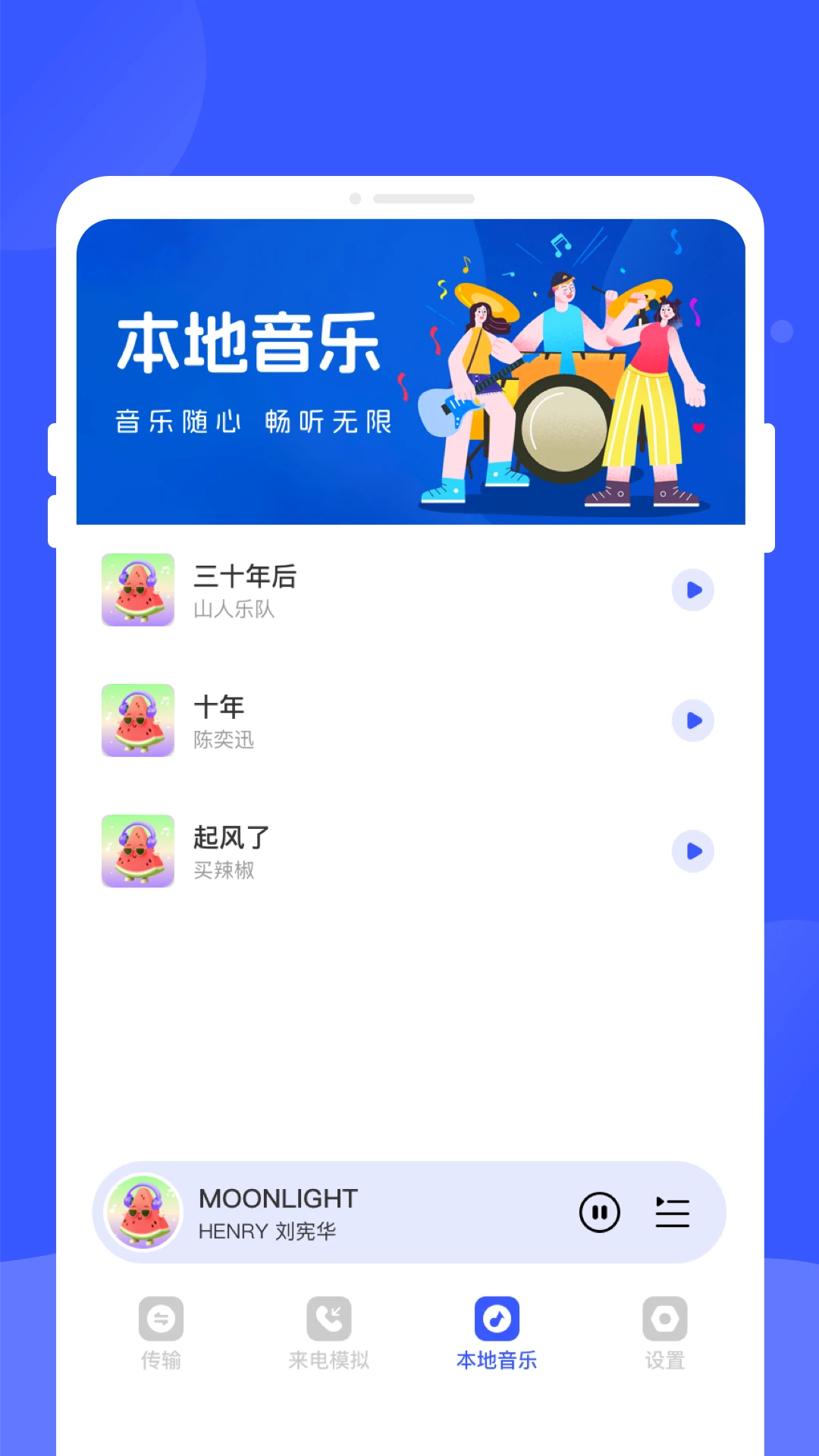Toggle playback of 十年 with its play control

point(692,720)
